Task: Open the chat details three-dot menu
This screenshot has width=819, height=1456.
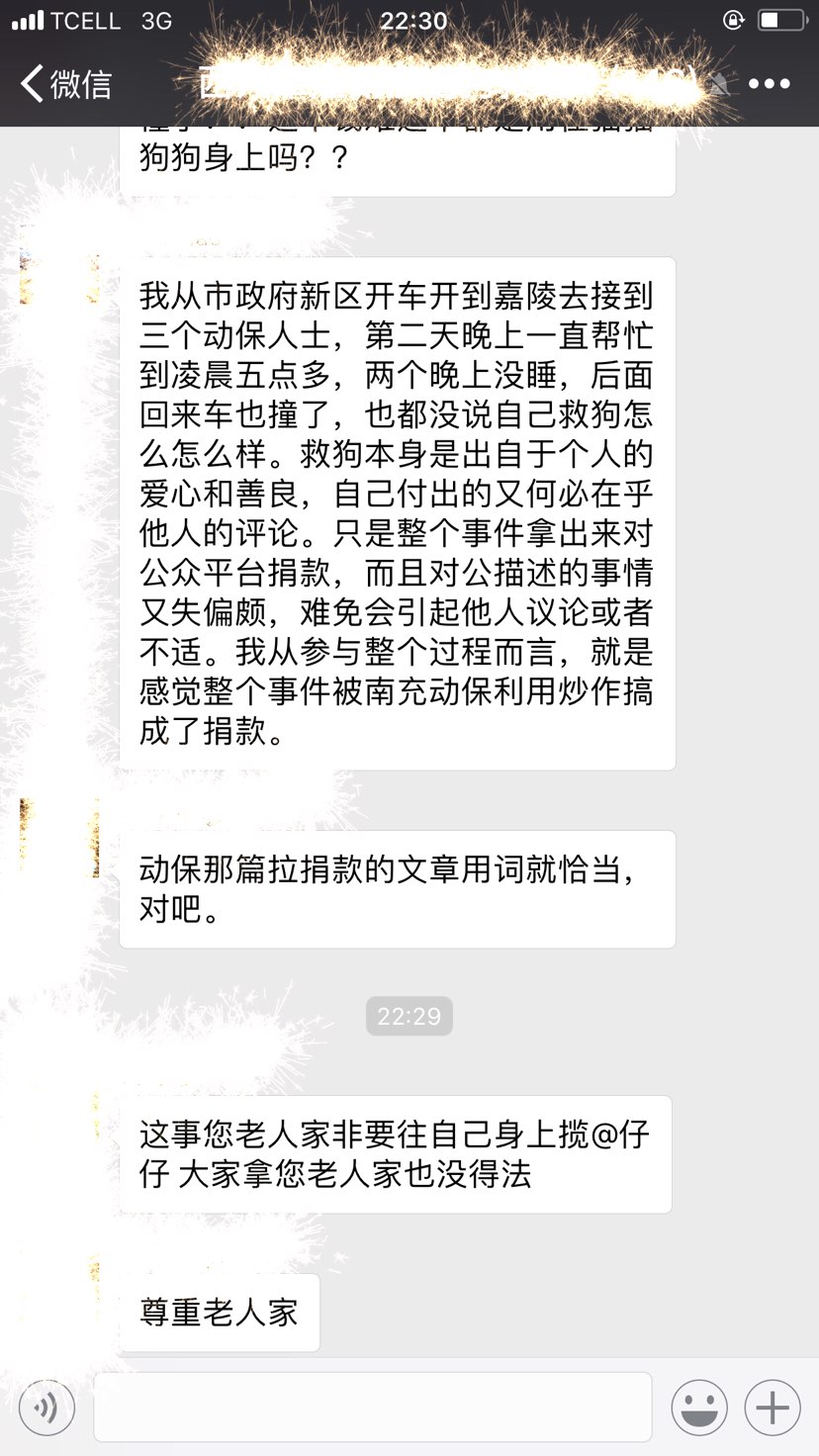Action: click(x=769, y=84)
